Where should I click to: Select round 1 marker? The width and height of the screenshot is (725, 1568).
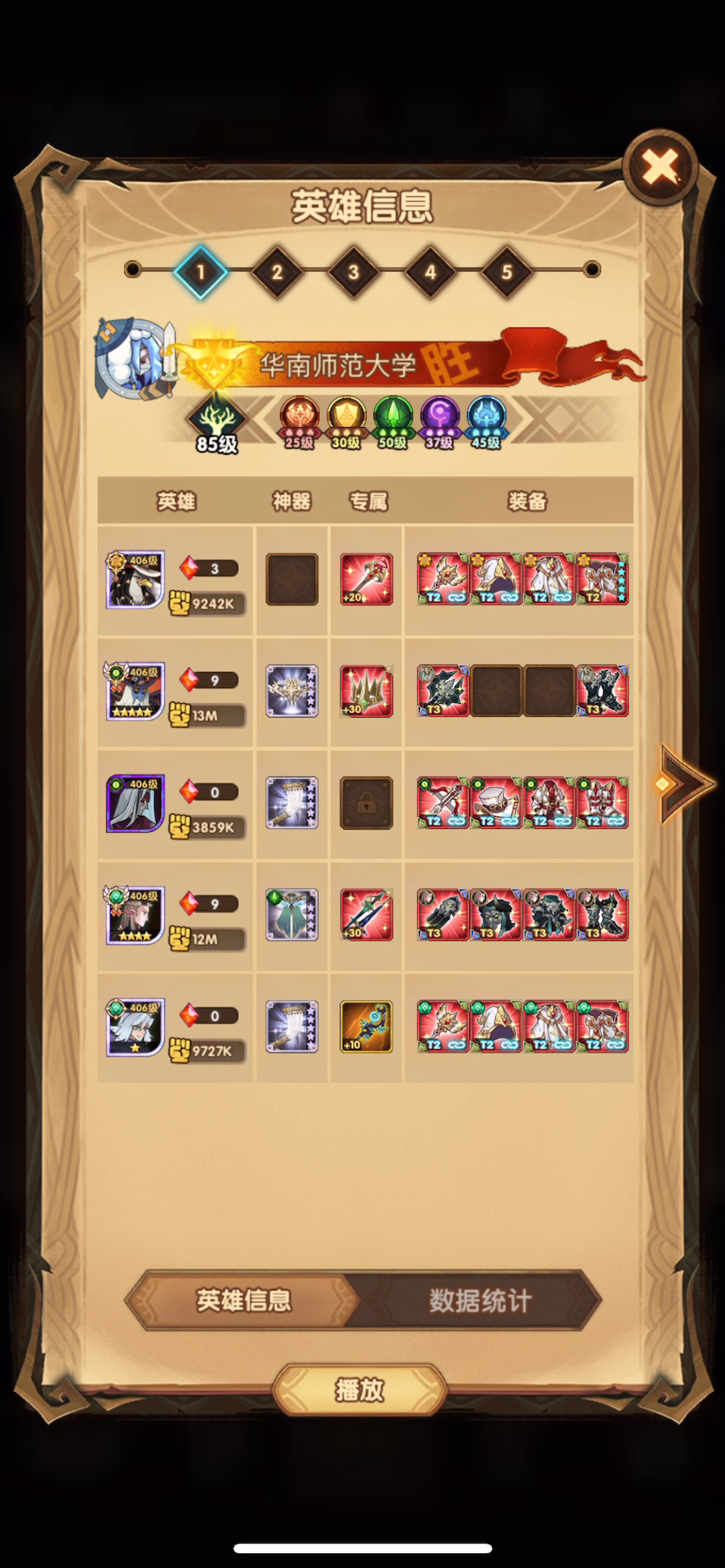click(x=200, y=272)
